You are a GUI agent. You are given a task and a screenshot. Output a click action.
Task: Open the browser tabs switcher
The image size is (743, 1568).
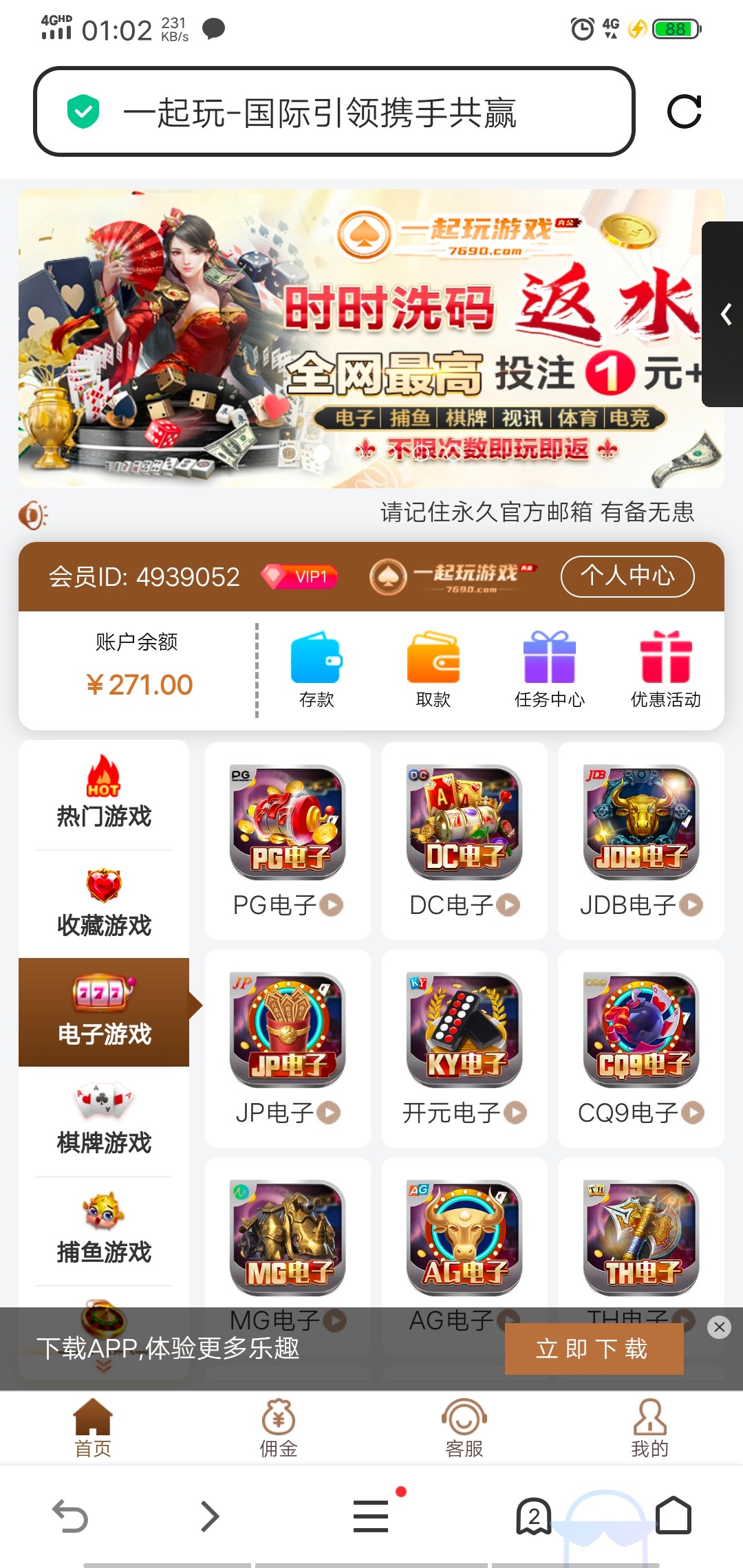point(534,1516)
